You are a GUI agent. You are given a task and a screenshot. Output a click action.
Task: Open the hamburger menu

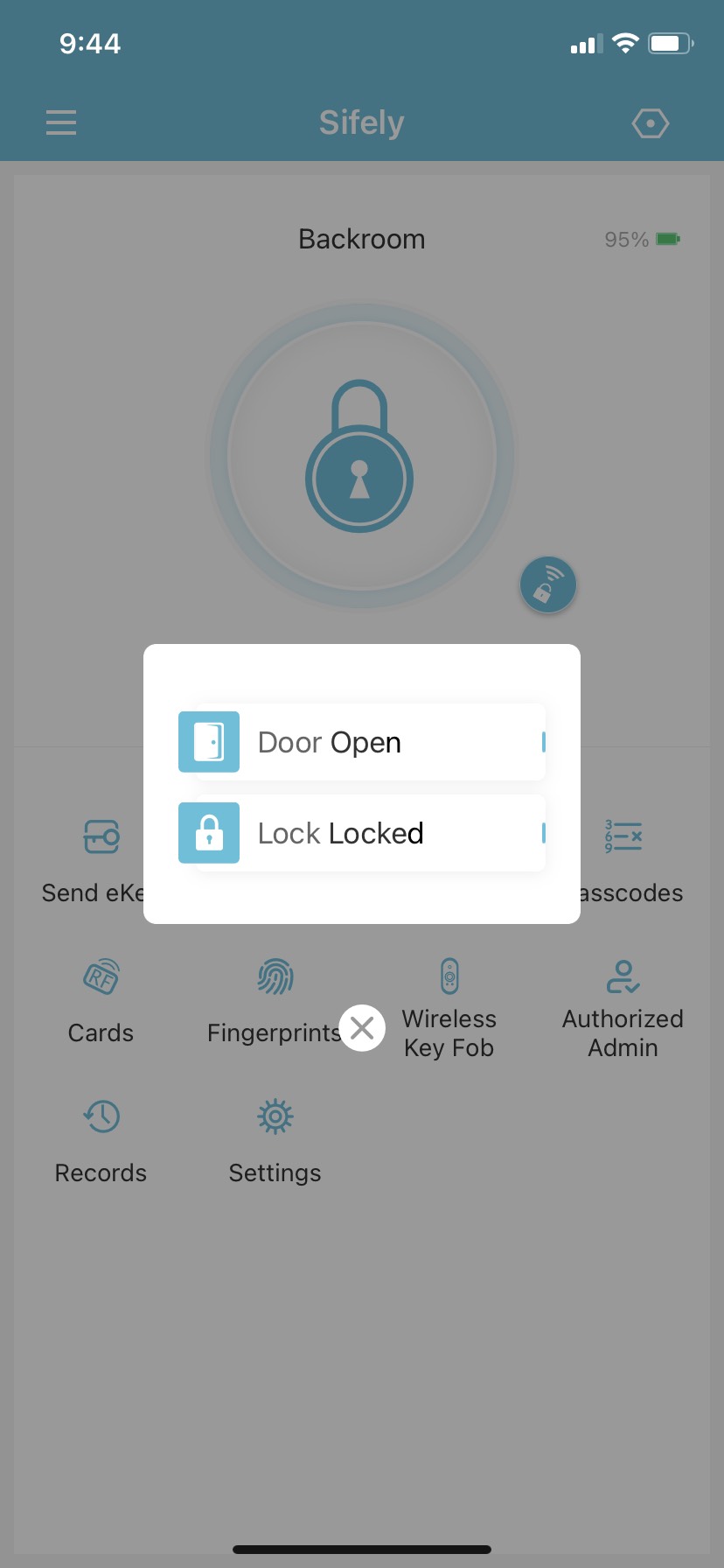point(61,122)
